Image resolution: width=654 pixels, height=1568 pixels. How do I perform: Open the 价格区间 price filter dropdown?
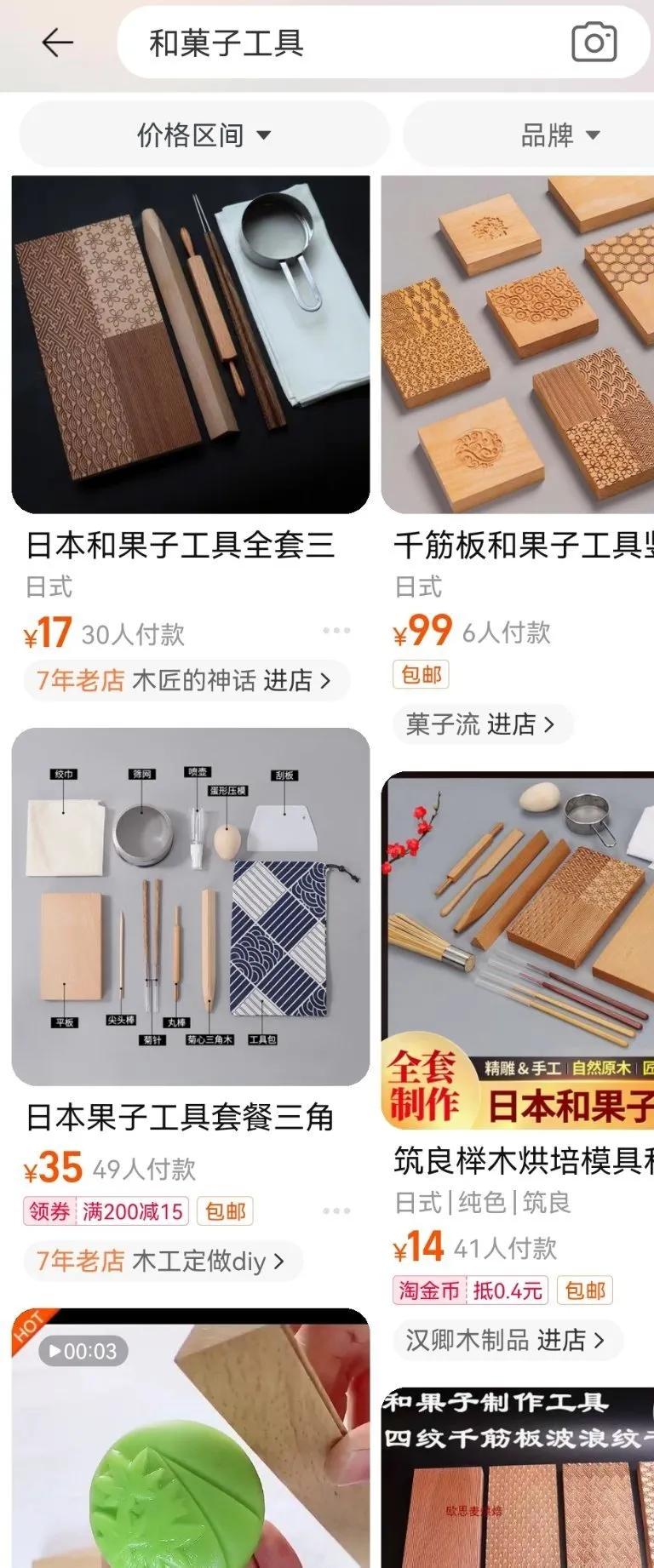tap(203, 134)
